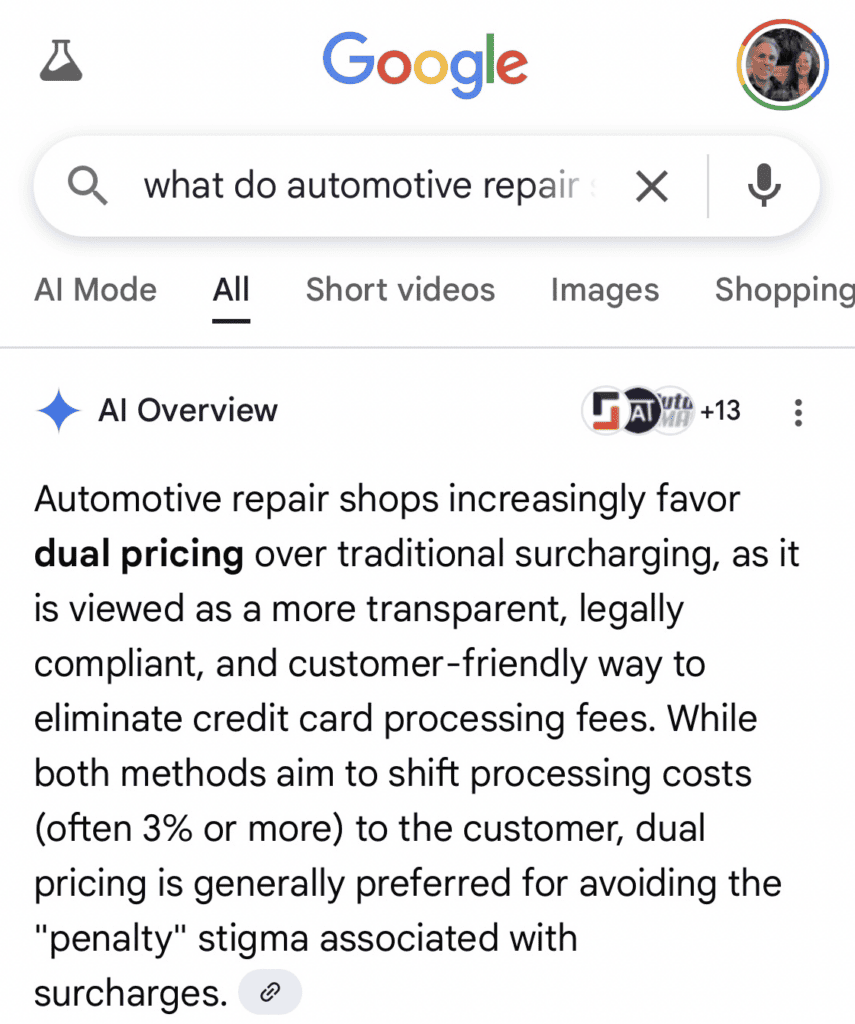Open the share link chip below the summary
The image size is (855, 1024).
270,992
